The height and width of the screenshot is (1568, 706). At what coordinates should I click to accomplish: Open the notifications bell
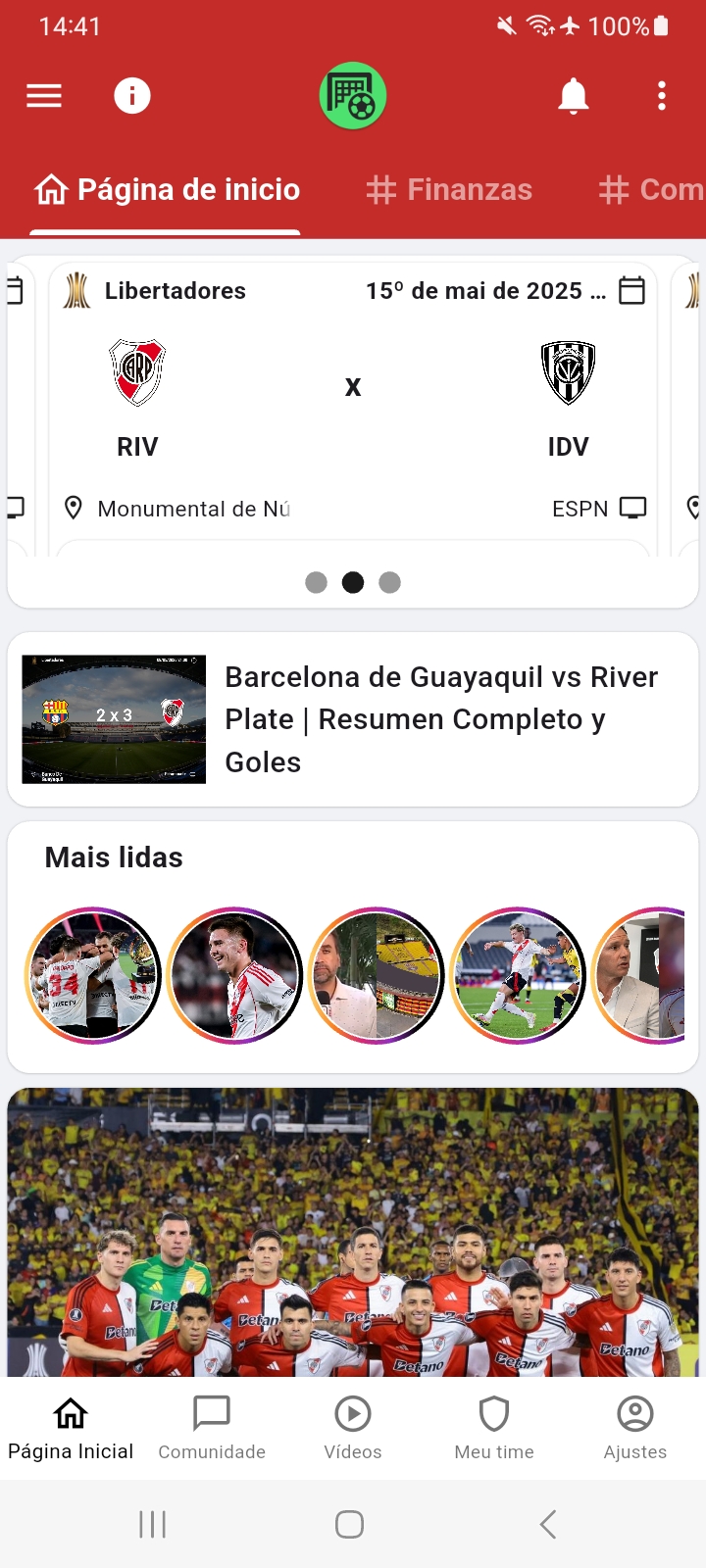click(574, 96)
